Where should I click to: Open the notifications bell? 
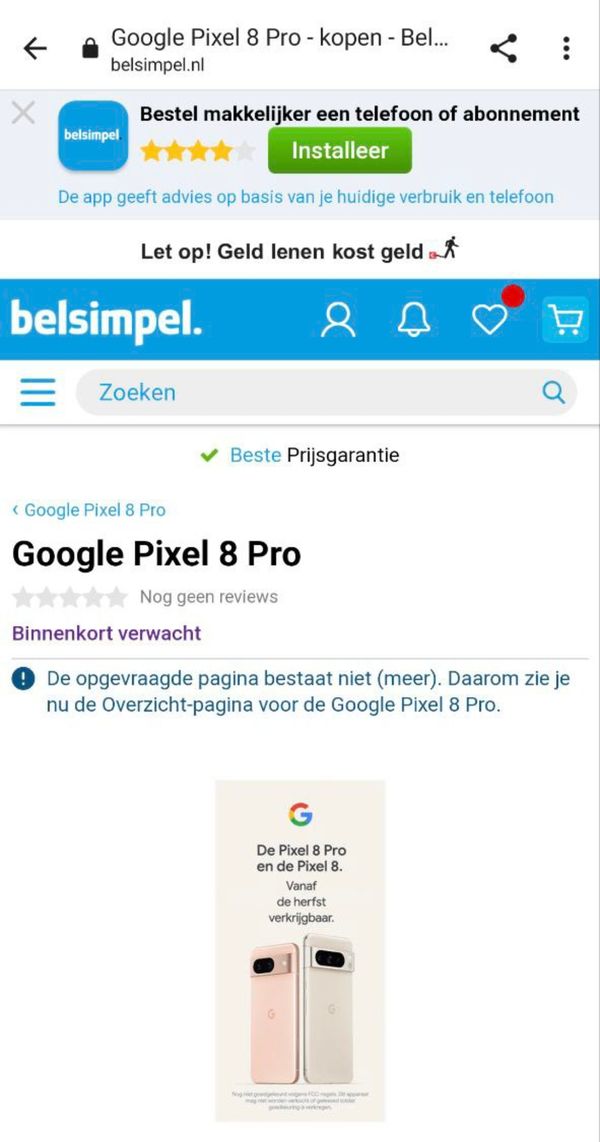pyautogui.click(x=414, y=320)
